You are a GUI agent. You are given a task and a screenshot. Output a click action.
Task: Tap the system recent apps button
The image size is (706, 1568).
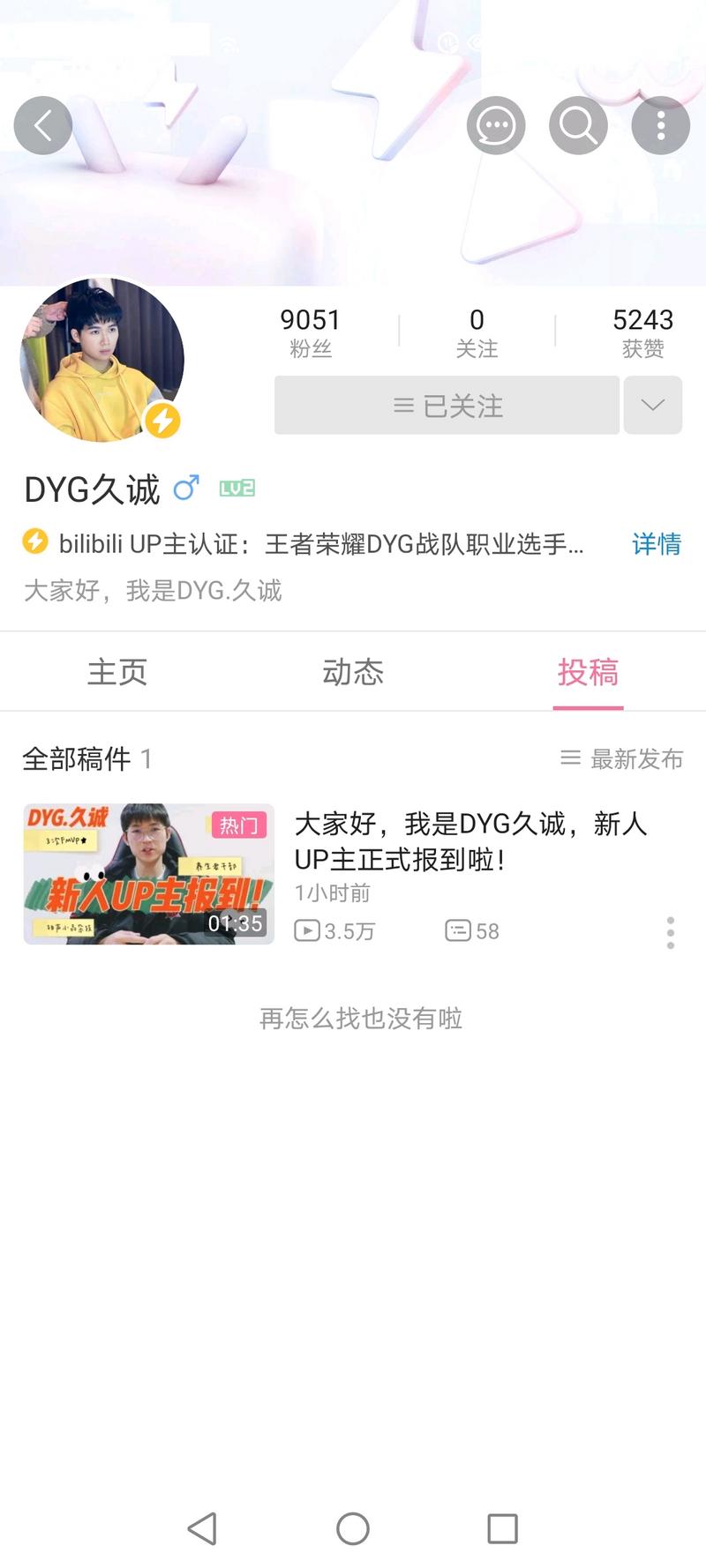[x=502, y=1528]
